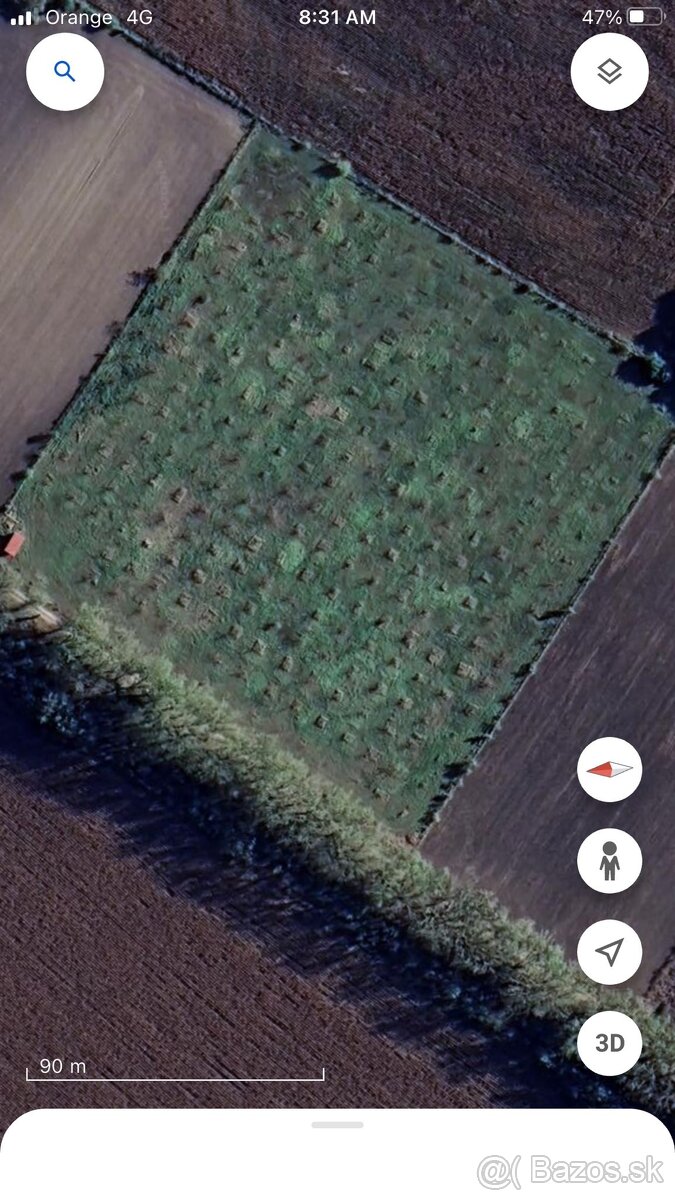This screenshot has height=1200, width=675.
Task: Enter Street View with the pegman icon
Action: click(609, 860)
